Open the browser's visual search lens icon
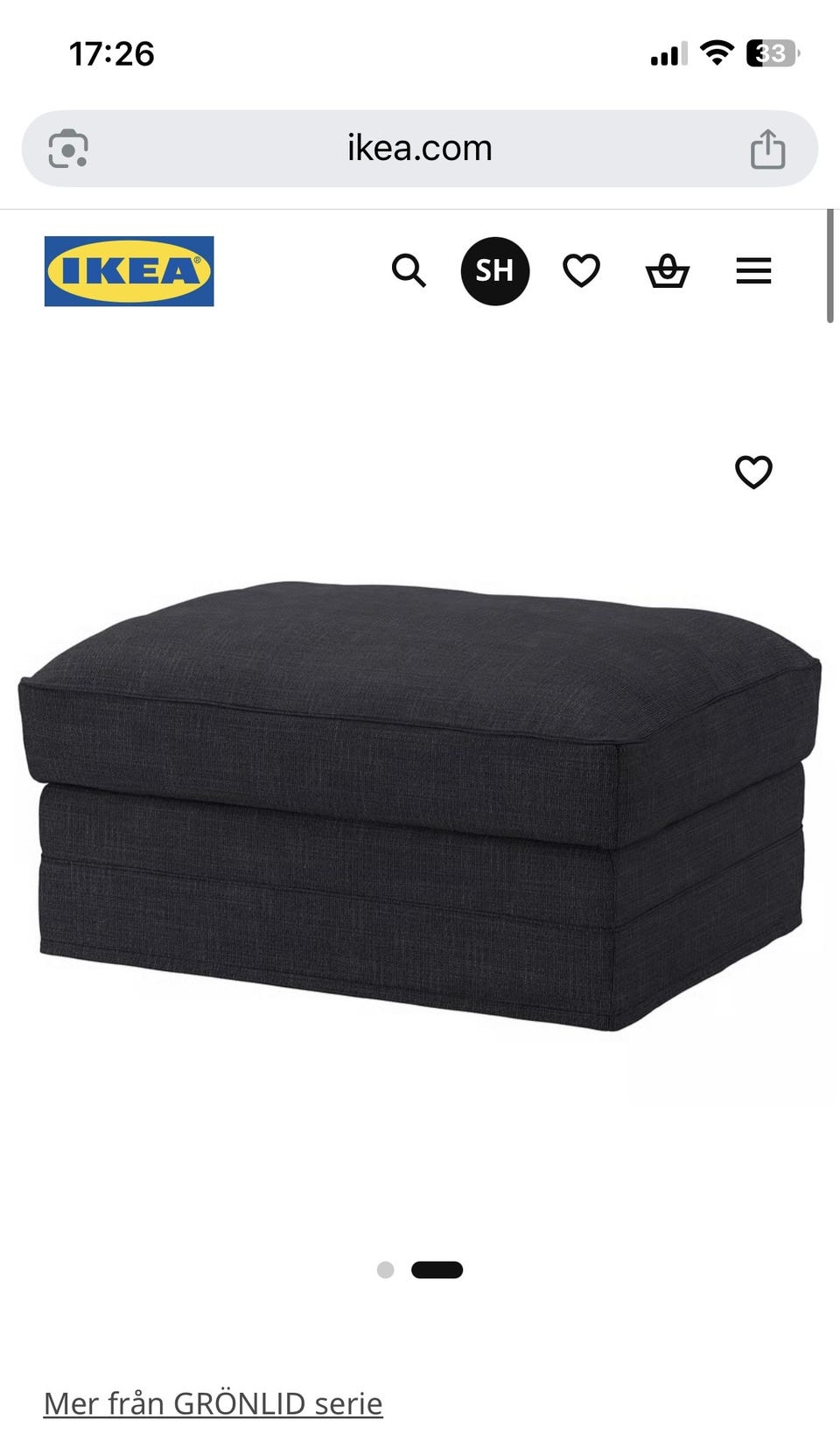This screenshot has width=840, height=1448. coord(68,149)
